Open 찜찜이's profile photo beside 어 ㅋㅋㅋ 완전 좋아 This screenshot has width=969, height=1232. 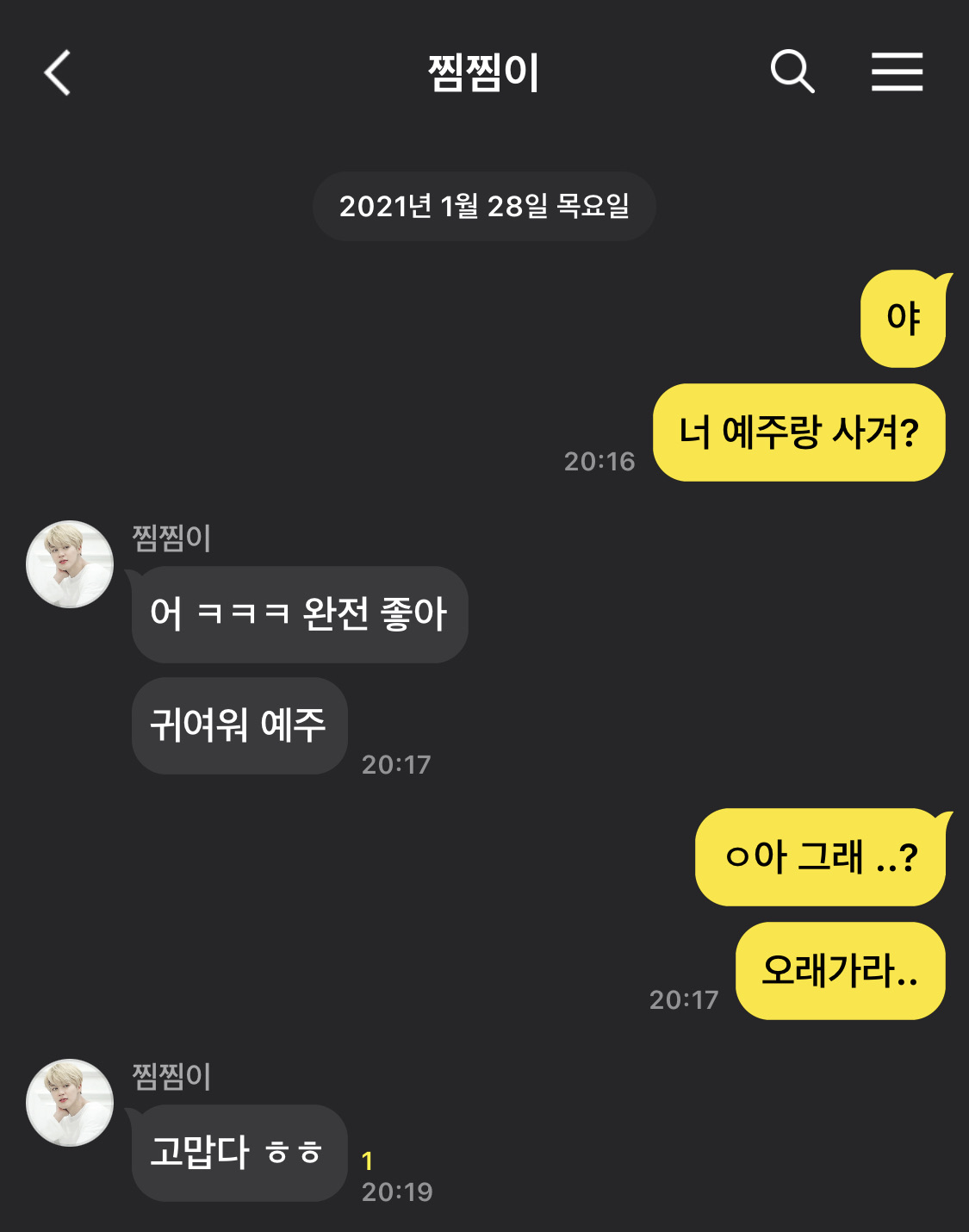[x=70, y=564]
